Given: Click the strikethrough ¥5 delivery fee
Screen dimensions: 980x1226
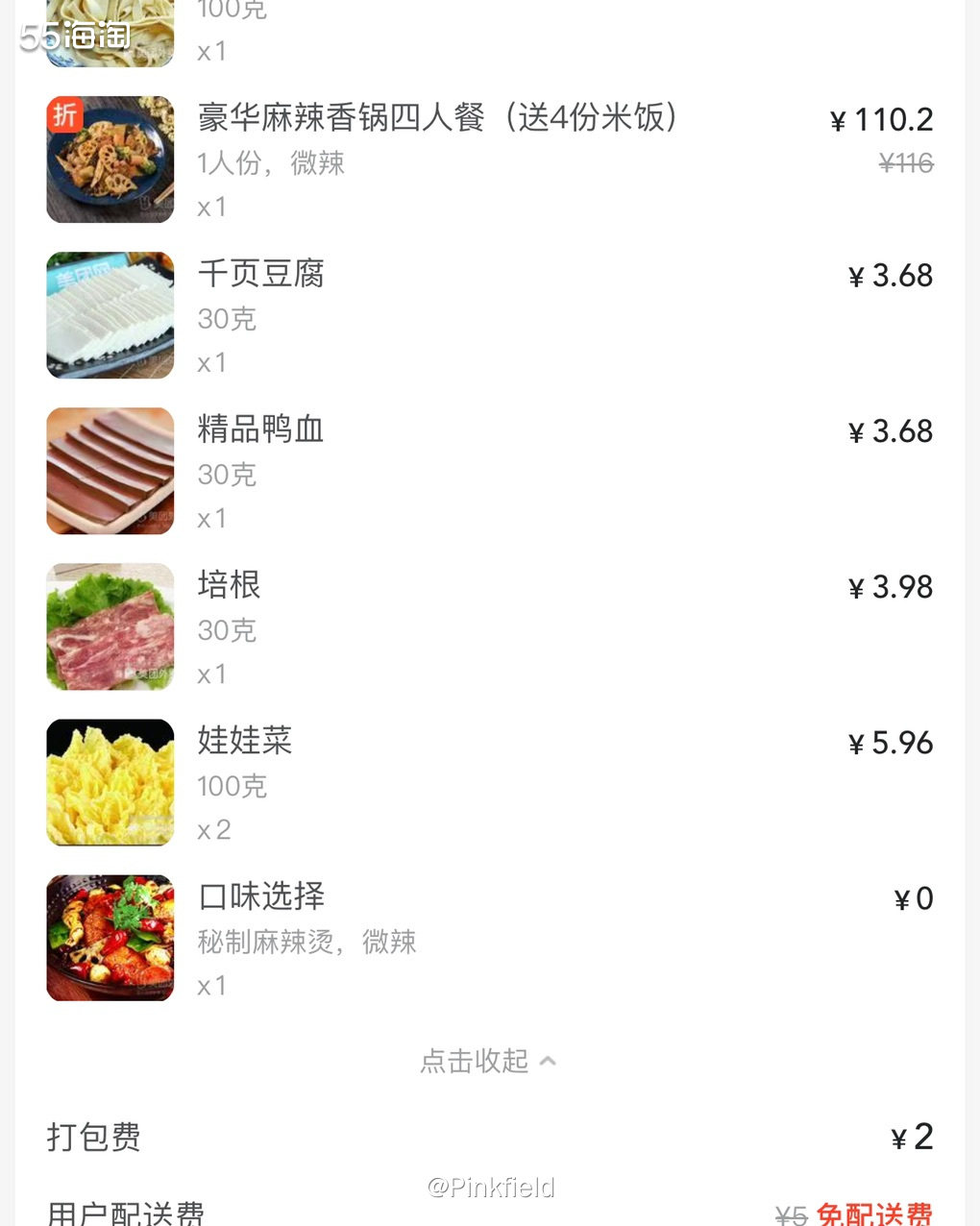Looking at the screenshot, I should point(793,1214).
